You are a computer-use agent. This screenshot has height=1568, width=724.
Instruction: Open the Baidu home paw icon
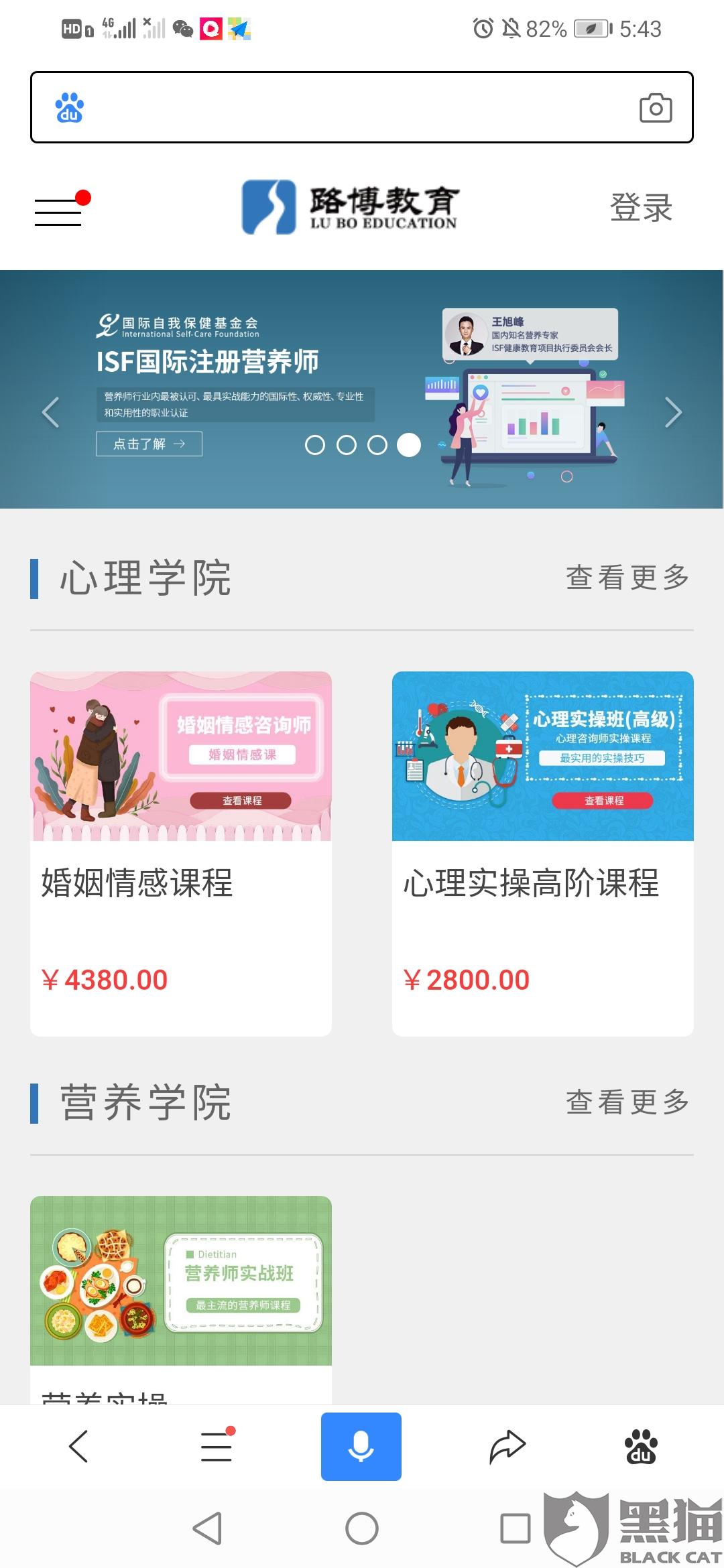(642, 1447)
